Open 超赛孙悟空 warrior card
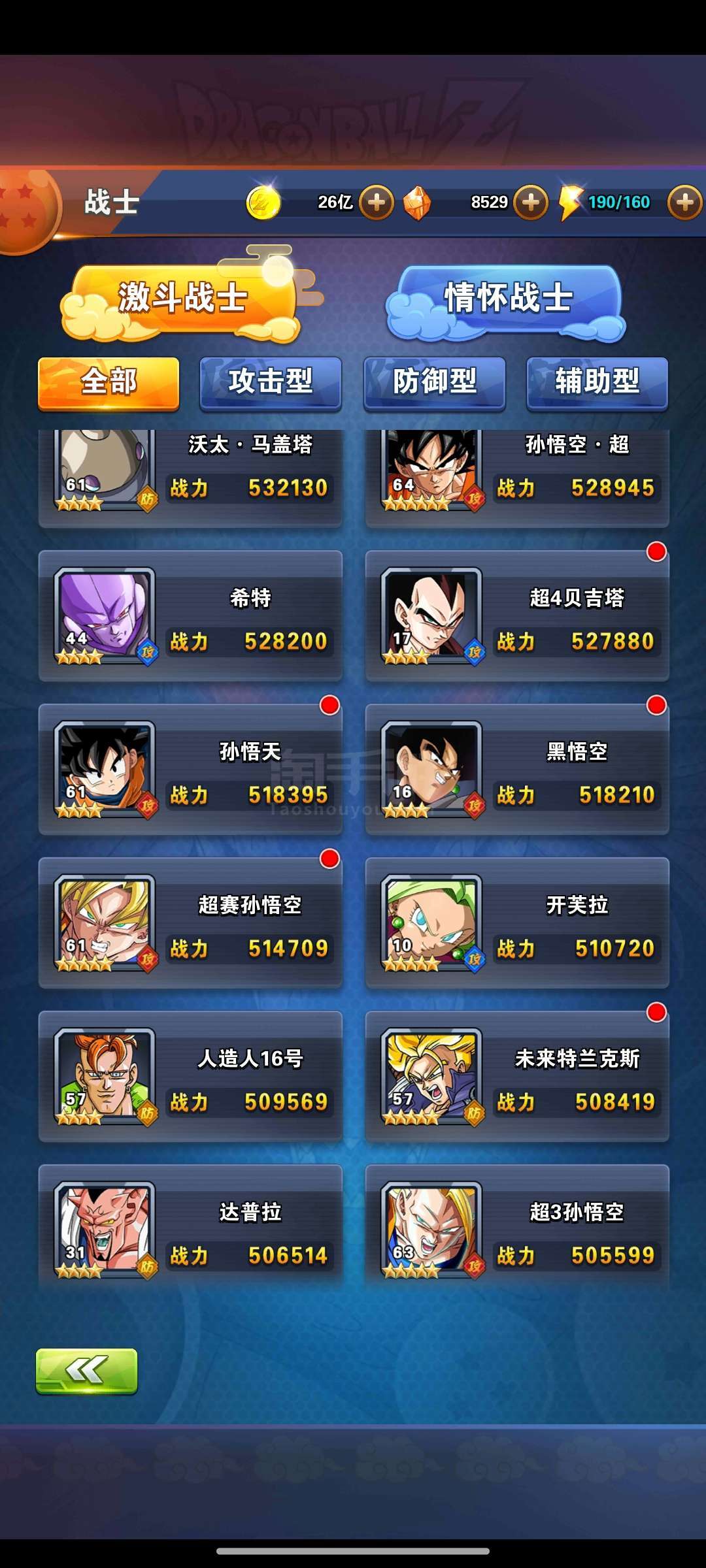This screenshot has height=1568, width=706. [x=190, y=923]
